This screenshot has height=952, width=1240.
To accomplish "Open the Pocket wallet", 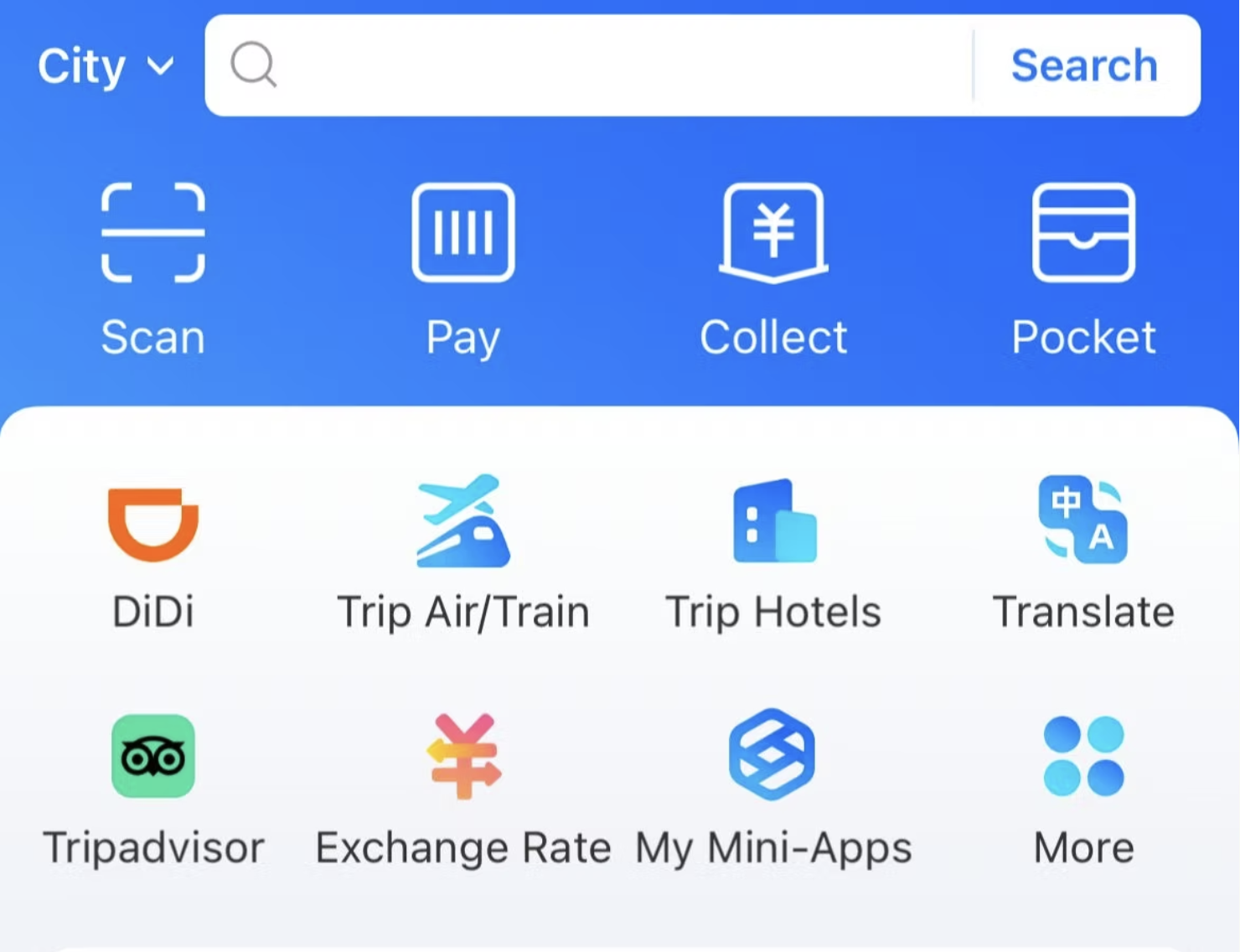I will coord(1083,268).
